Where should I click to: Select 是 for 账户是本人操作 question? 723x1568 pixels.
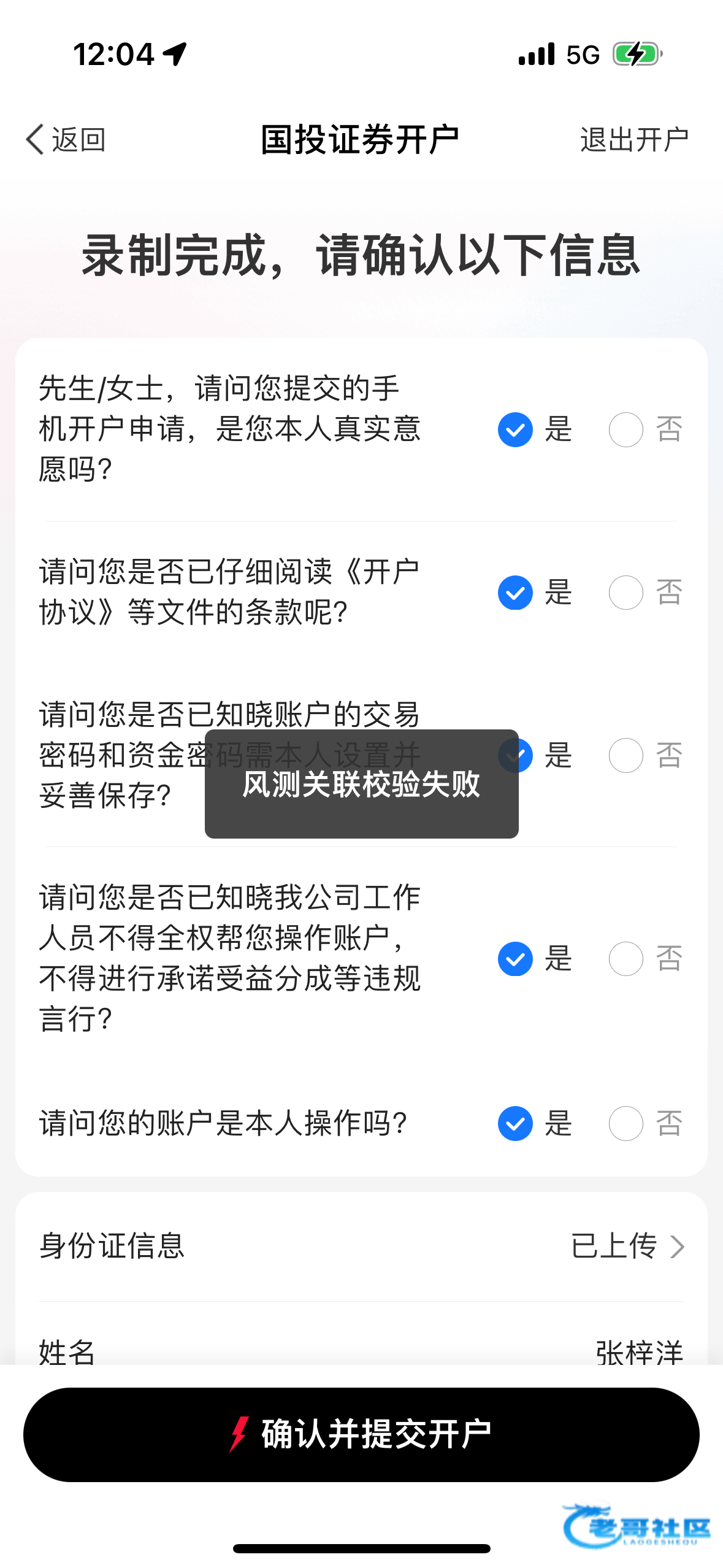click(516, 1124)
